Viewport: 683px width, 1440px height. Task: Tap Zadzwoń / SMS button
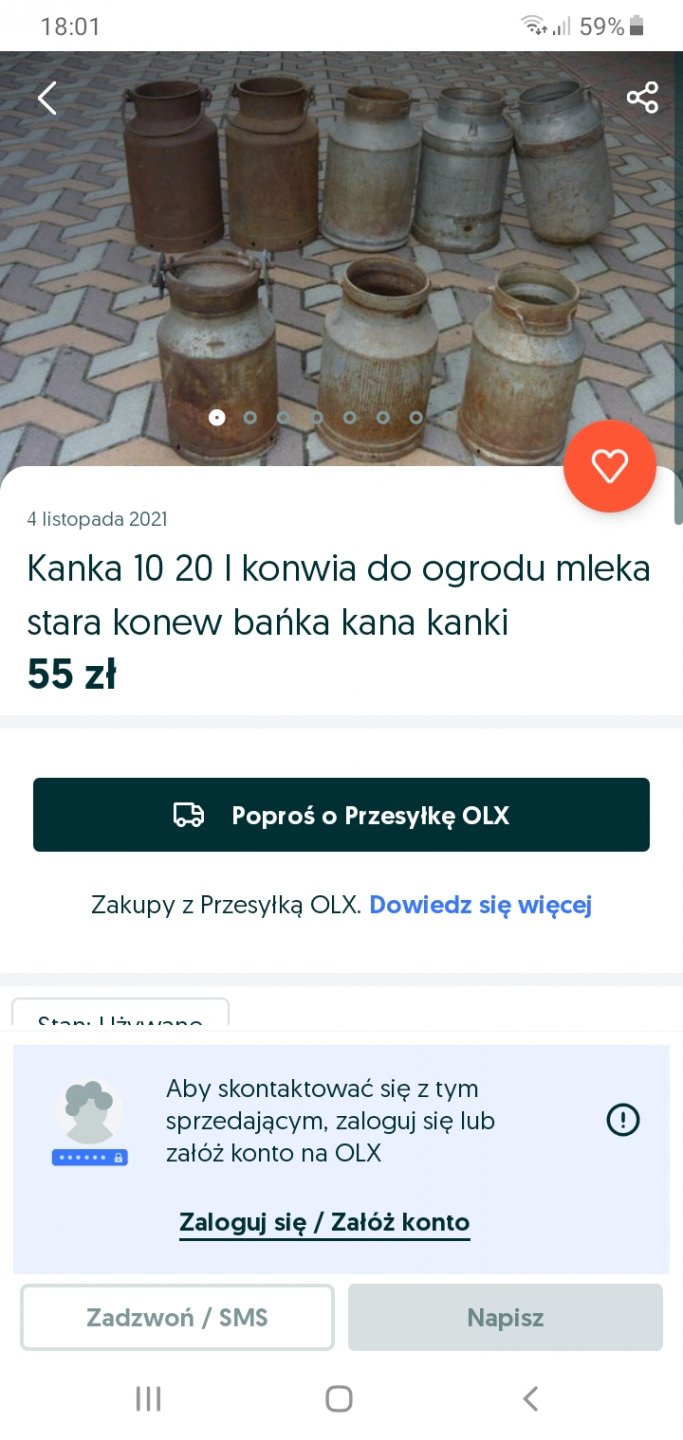[x=177, y=1317]
